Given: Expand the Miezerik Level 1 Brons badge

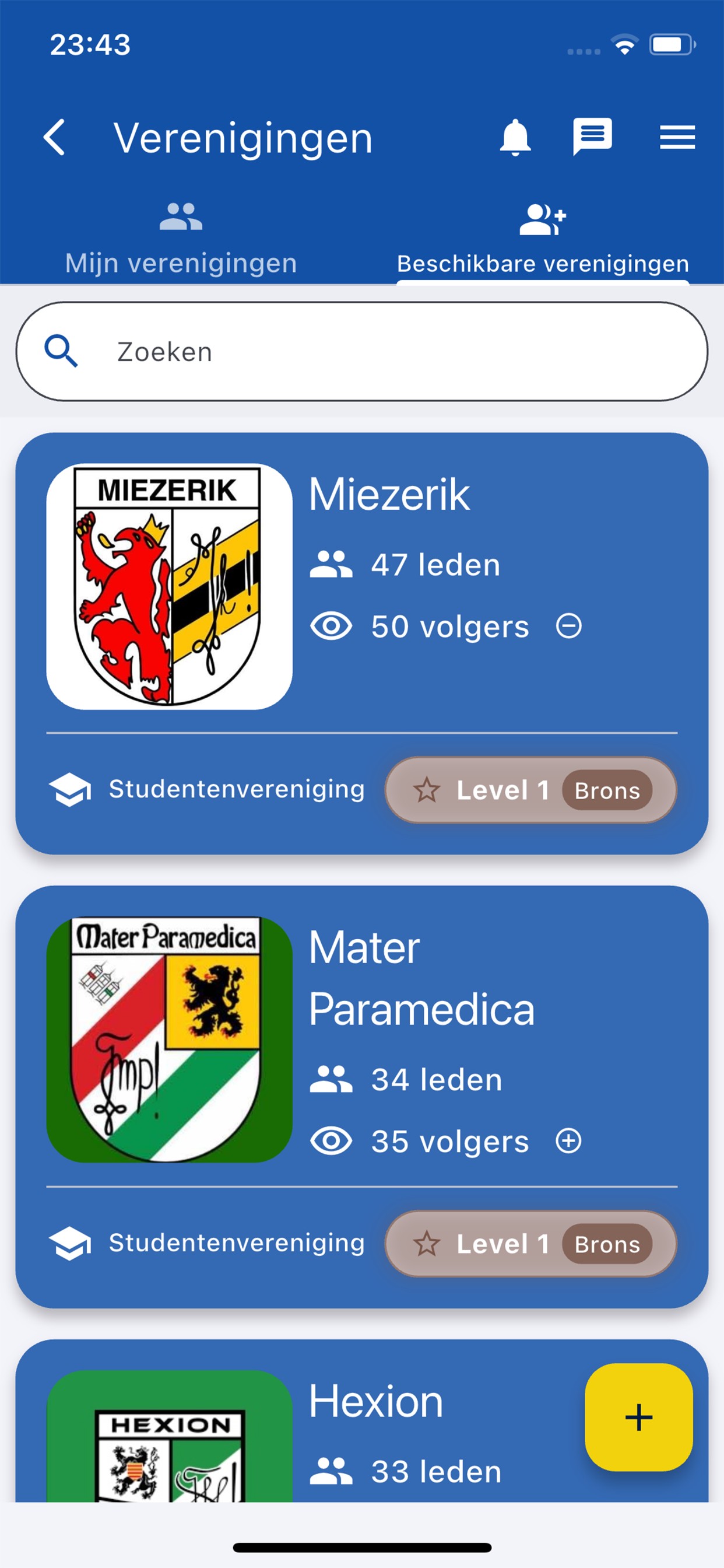Looking at the screenshot, I should (x=504, y=790).
